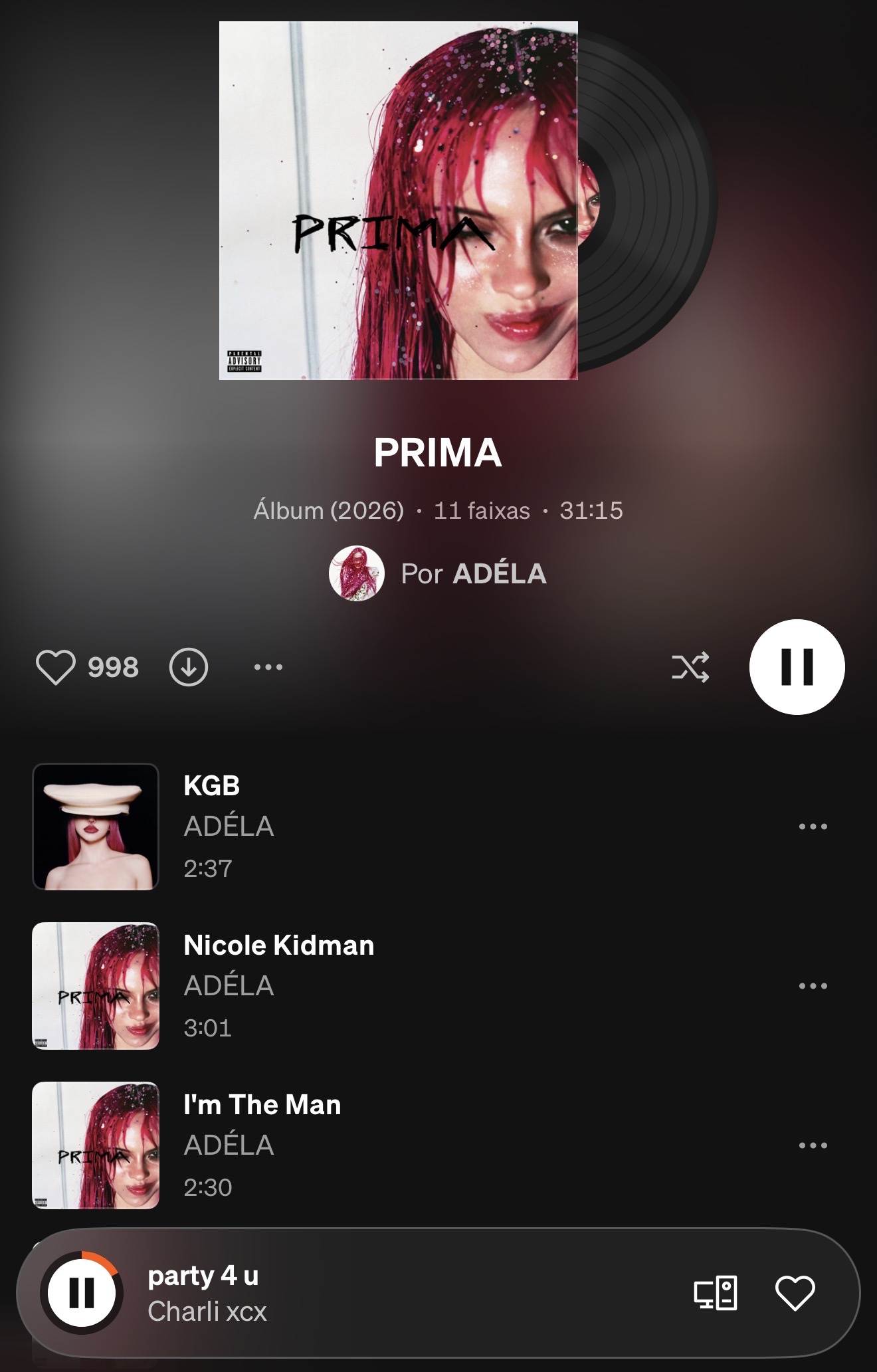Open device connection options in mini player
The height and width of the screenshot is (1372, 877).
tap(716, 1293)
